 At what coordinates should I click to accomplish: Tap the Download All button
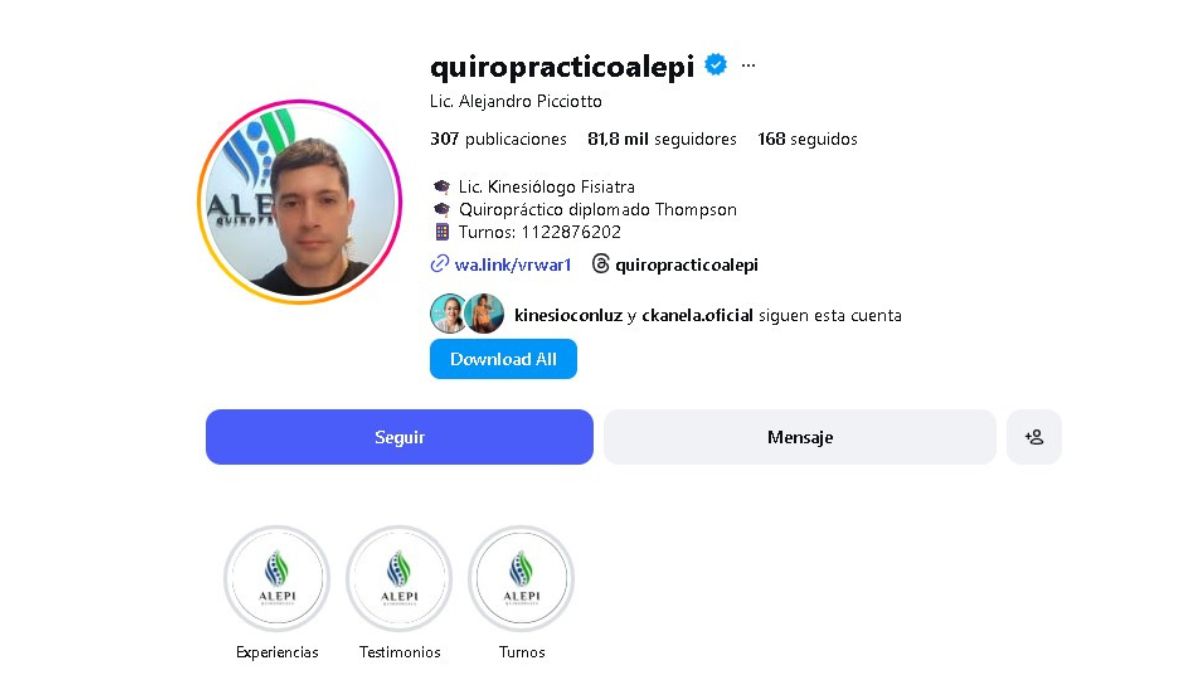click(503, 359)
